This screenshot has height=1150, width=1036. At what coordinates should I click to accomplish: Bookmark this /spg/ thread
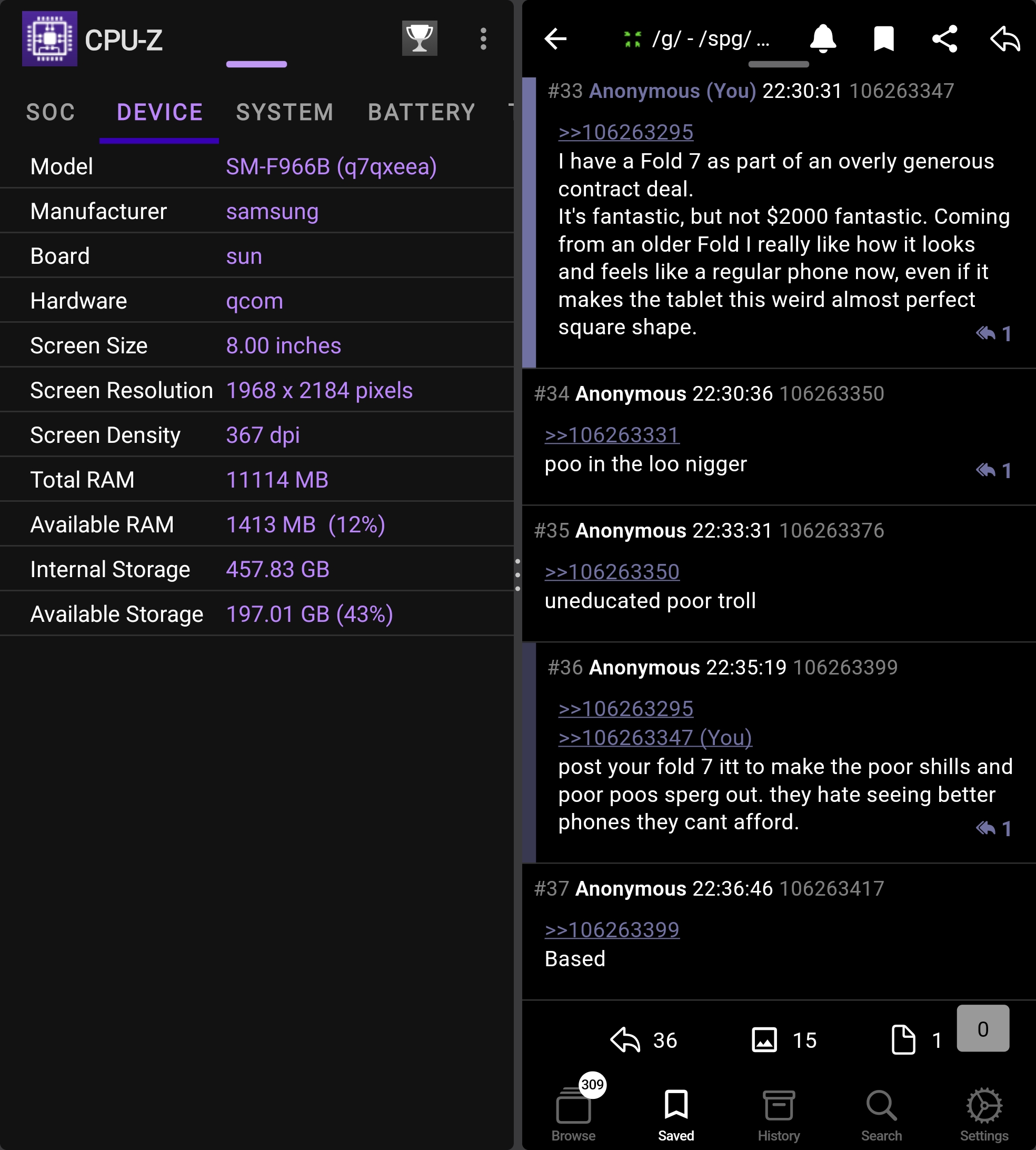tap(883, 39)
